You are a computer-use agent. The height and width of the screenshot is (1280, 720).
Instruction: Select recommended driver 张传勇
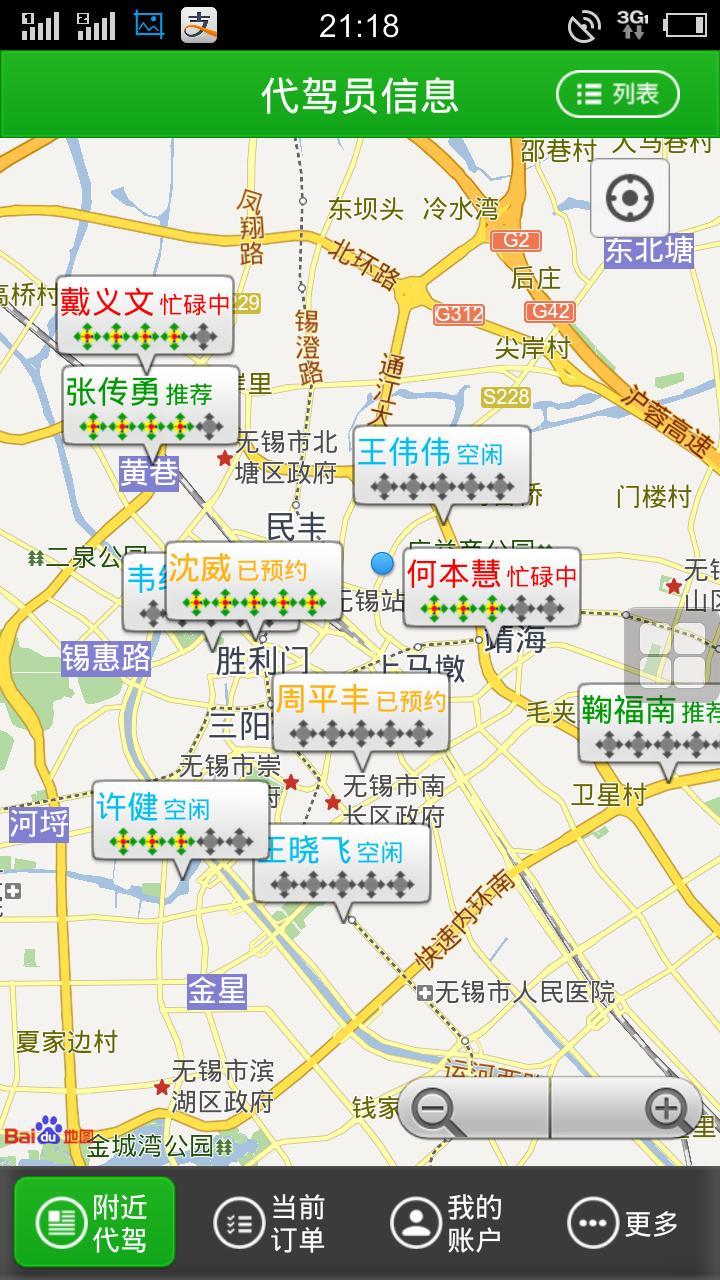pos(151,405)
